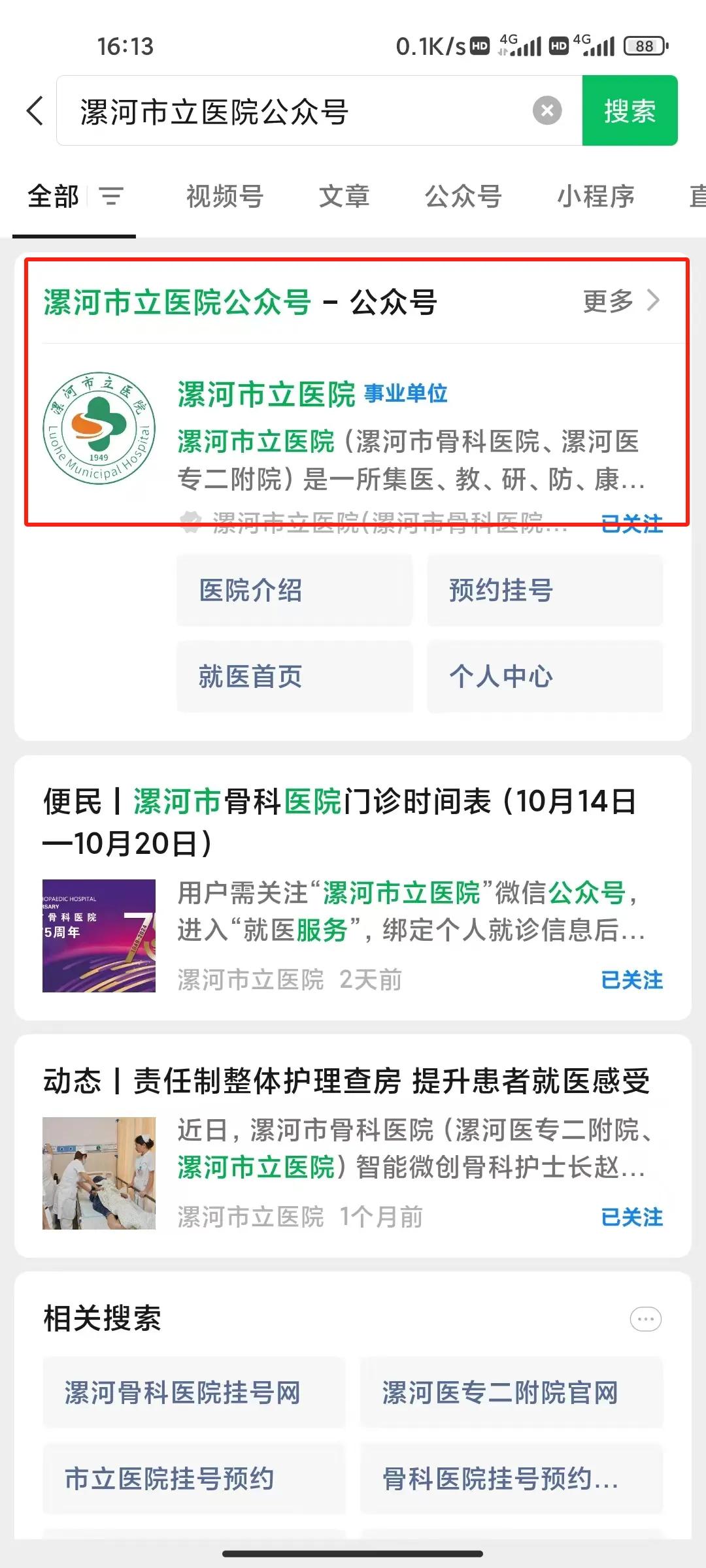
Task: Tap the green 搜索 button
Action: [x=630, y=110]
